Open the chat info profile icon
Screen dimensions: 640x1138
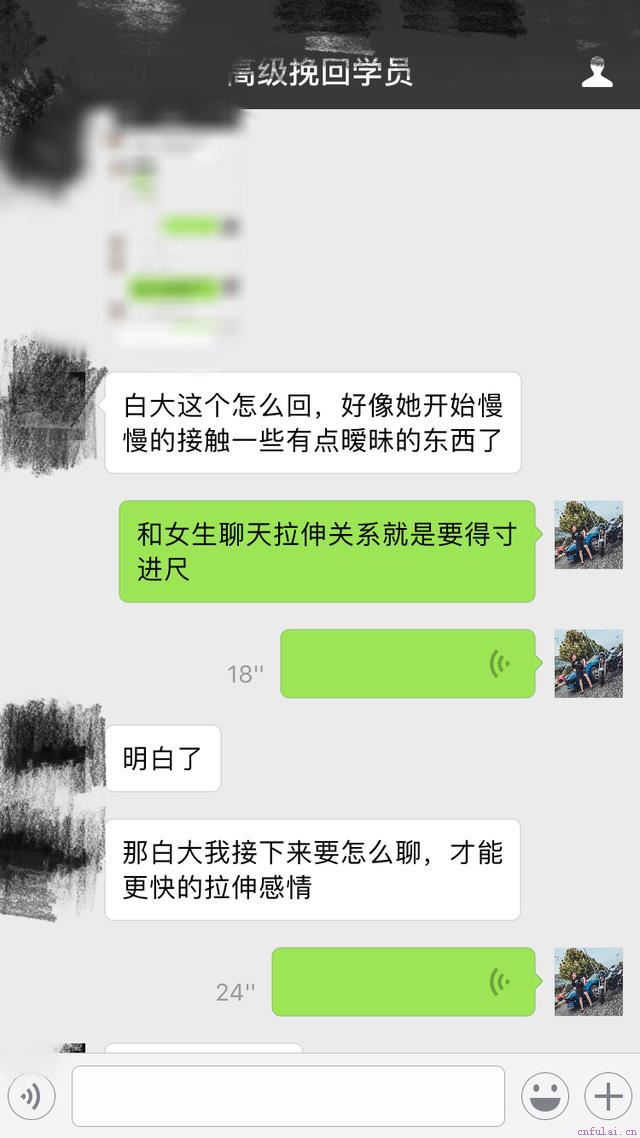click(597, 72)
